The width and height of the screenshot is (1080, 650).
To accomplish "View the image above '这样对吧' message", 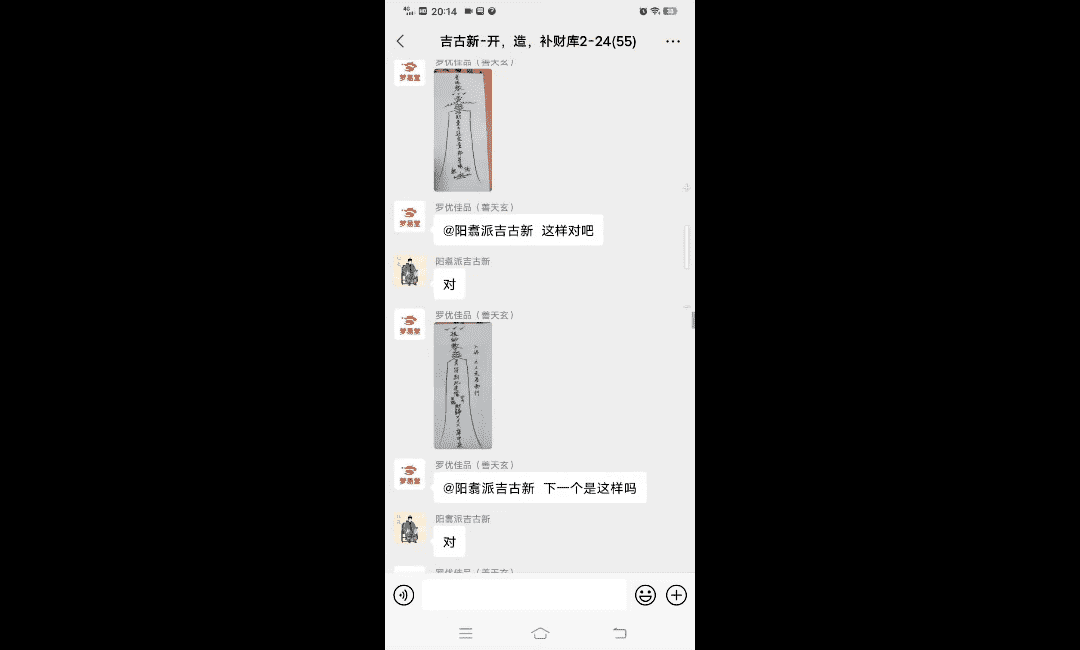I will point(462,129).
